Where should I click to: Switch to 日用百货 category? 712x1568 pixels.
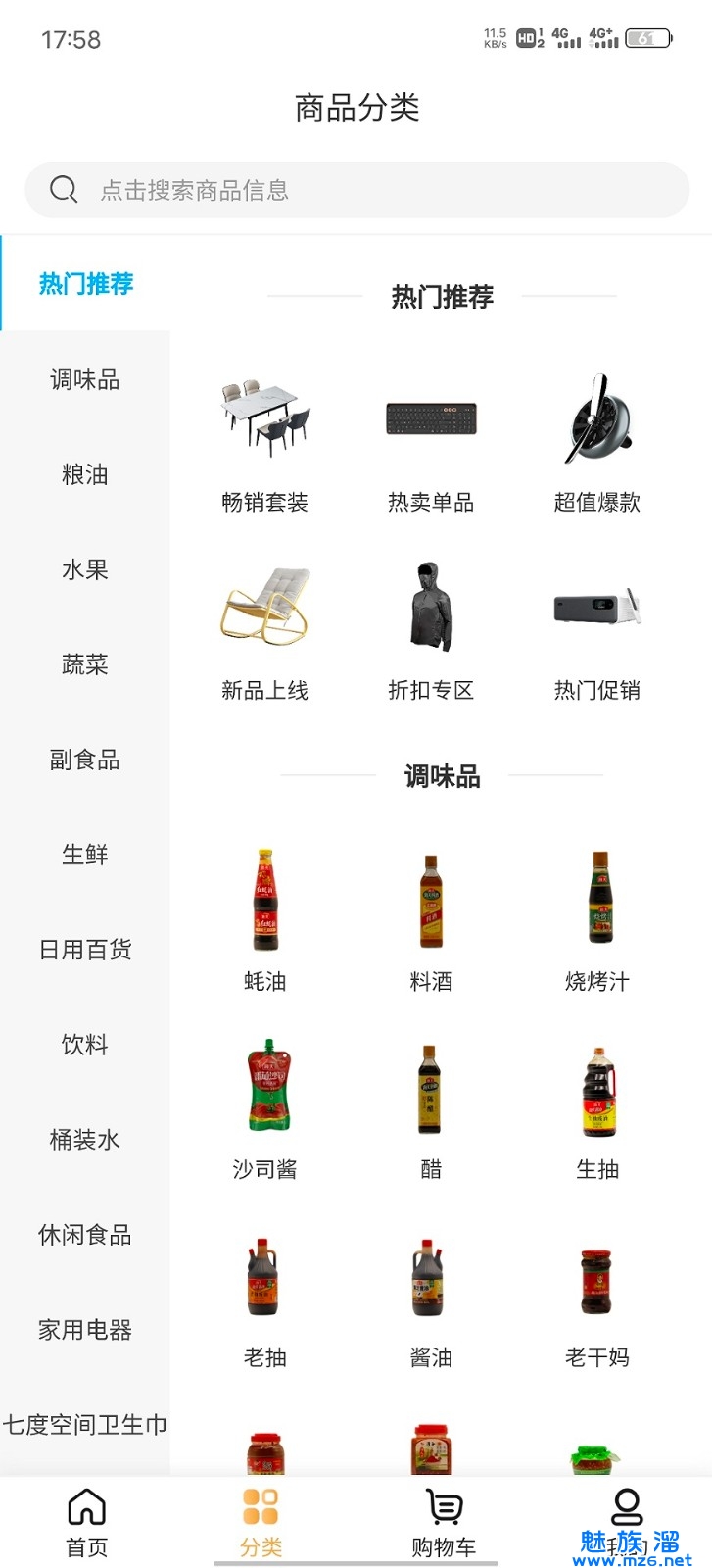[x=85, y=950]
